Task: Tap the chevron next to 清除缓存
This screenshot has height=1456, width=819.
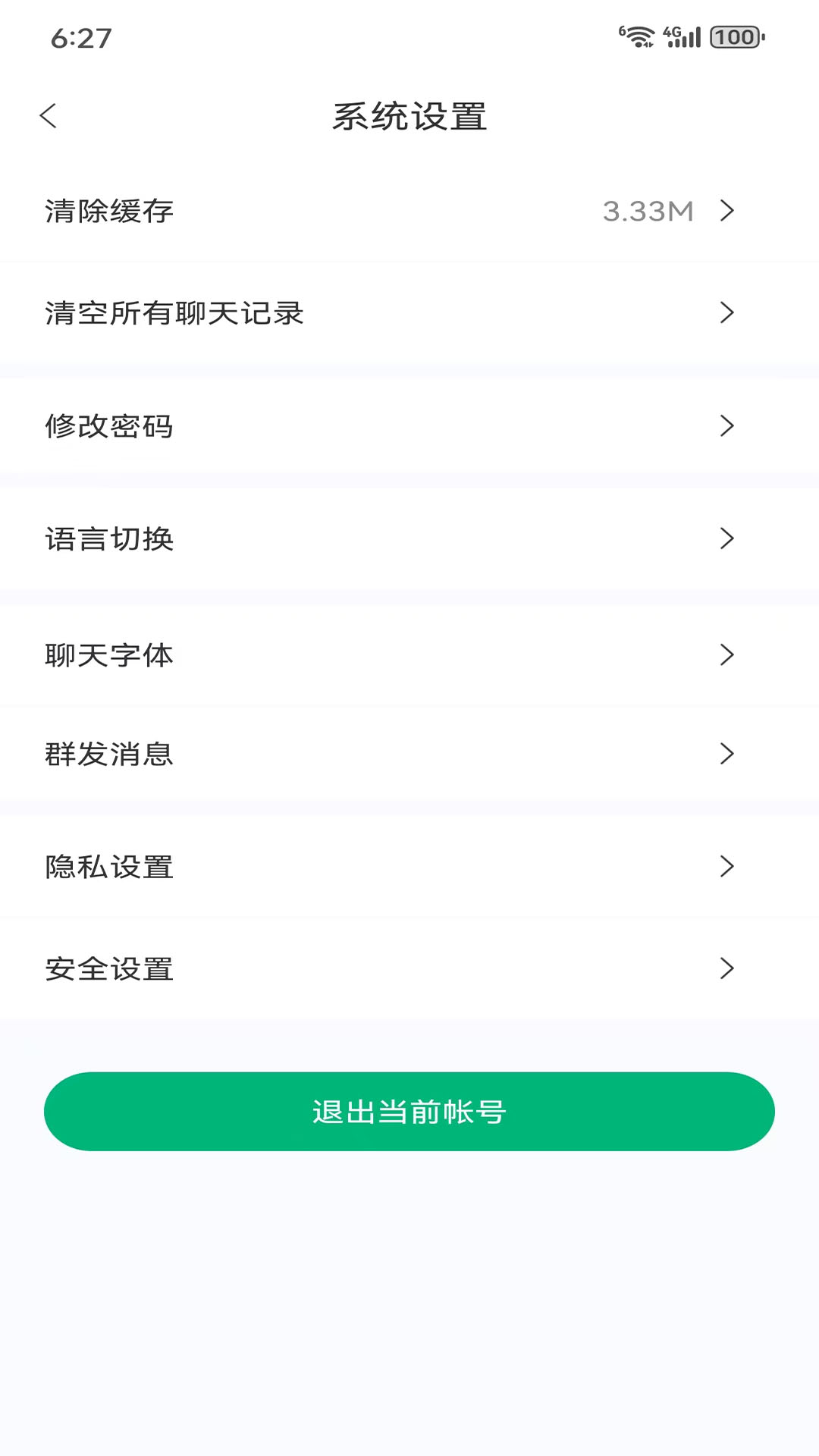Action: tap(727, 212)
